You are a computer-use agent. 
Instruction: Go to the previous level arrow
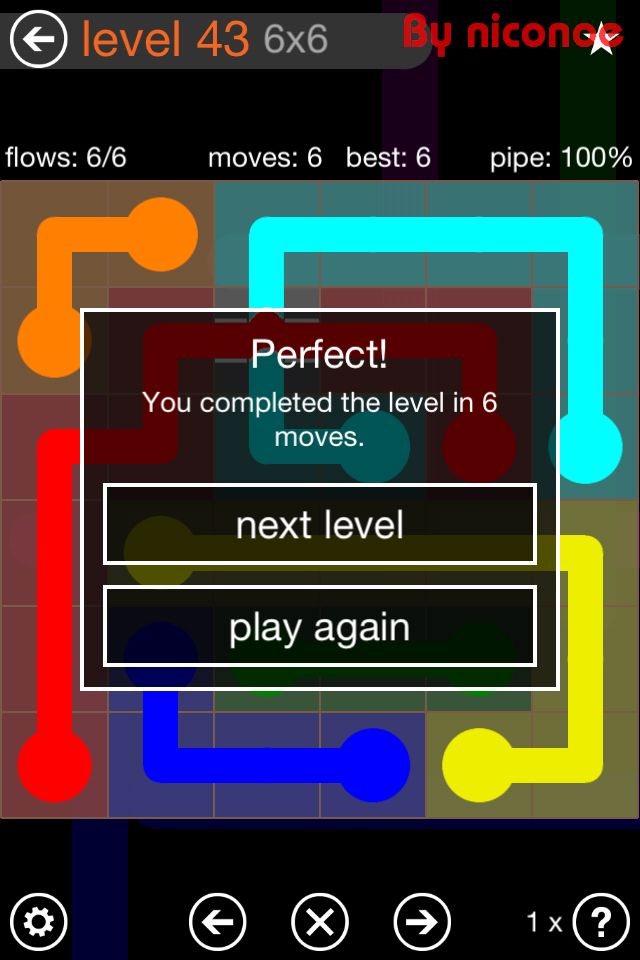(x=217, y=921)
